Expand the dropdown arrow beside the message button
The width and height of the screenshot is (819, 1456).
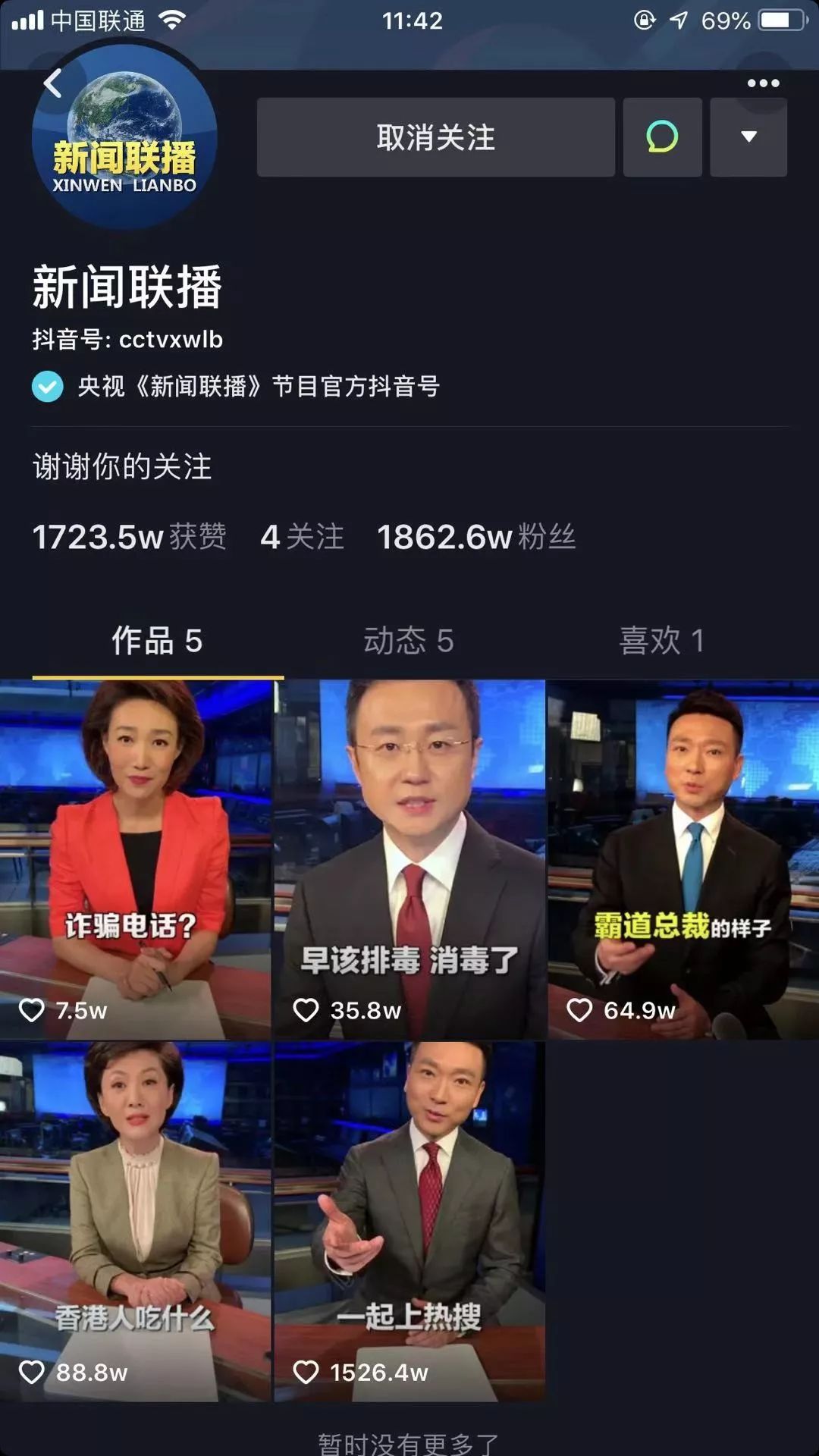tap(748, 137)
